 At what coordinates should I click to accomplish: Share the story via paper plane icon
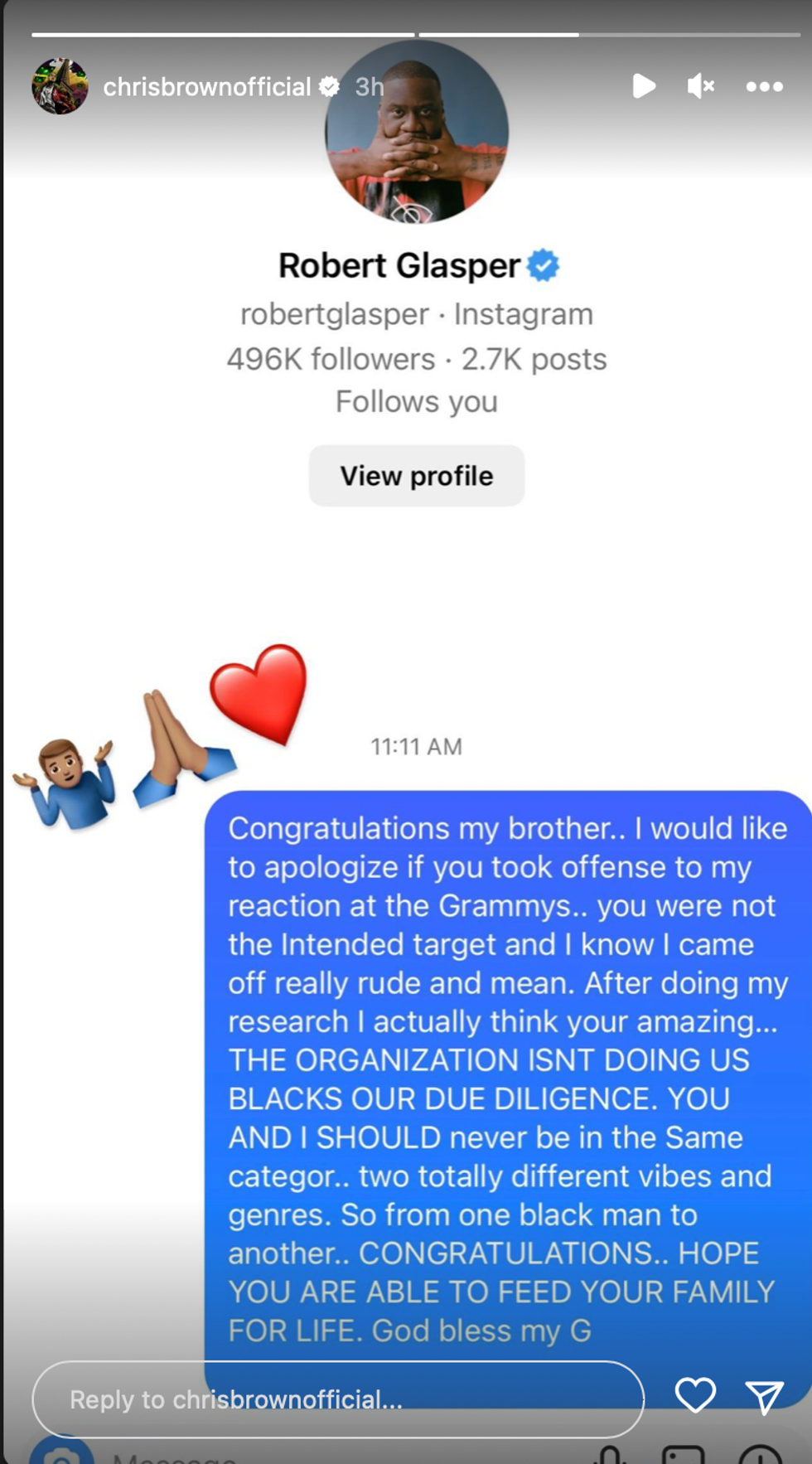[x=764, y=1397]
